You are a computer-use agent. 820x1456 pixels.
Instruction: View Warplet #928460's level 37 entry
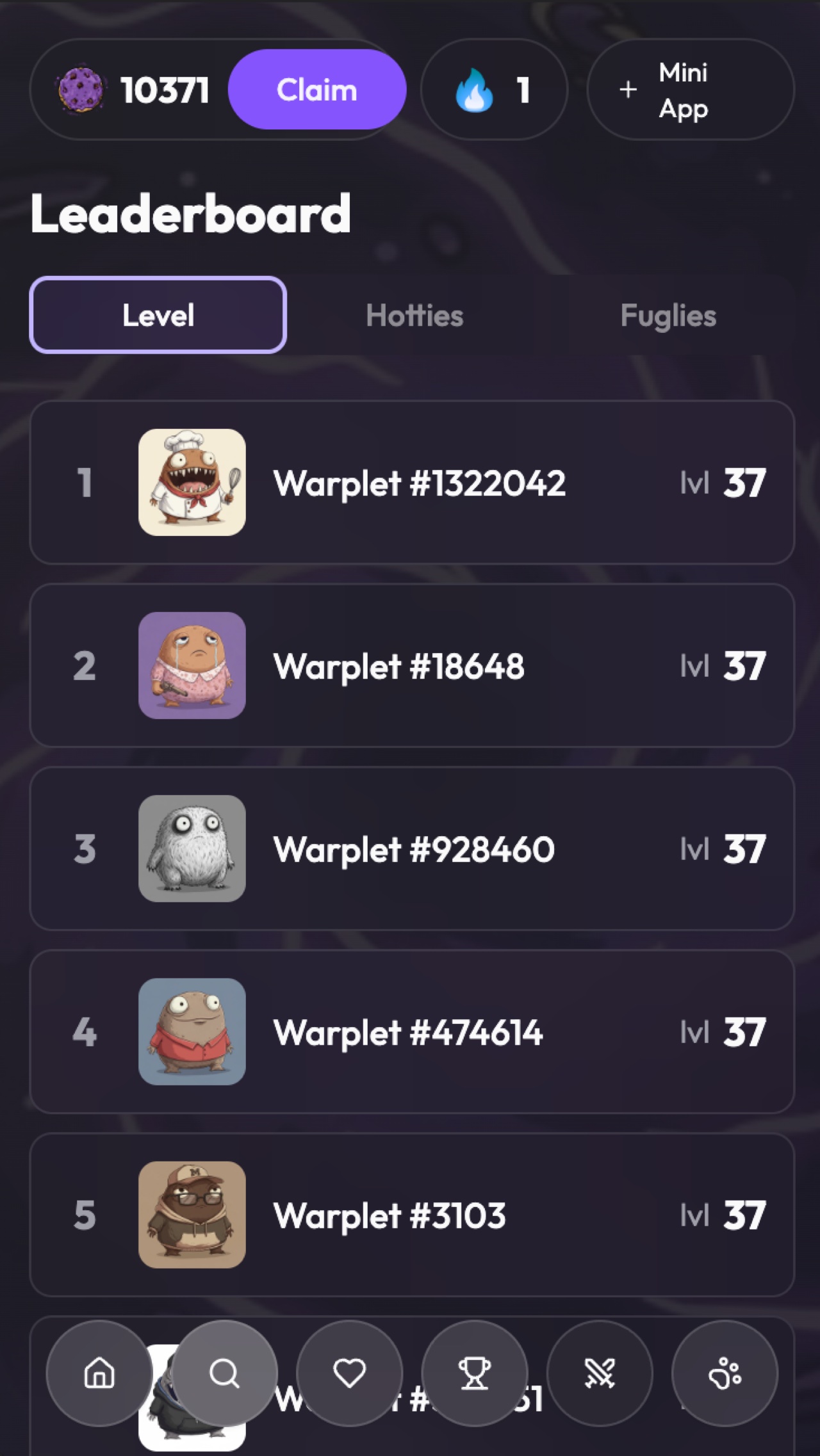click(410, 848)
